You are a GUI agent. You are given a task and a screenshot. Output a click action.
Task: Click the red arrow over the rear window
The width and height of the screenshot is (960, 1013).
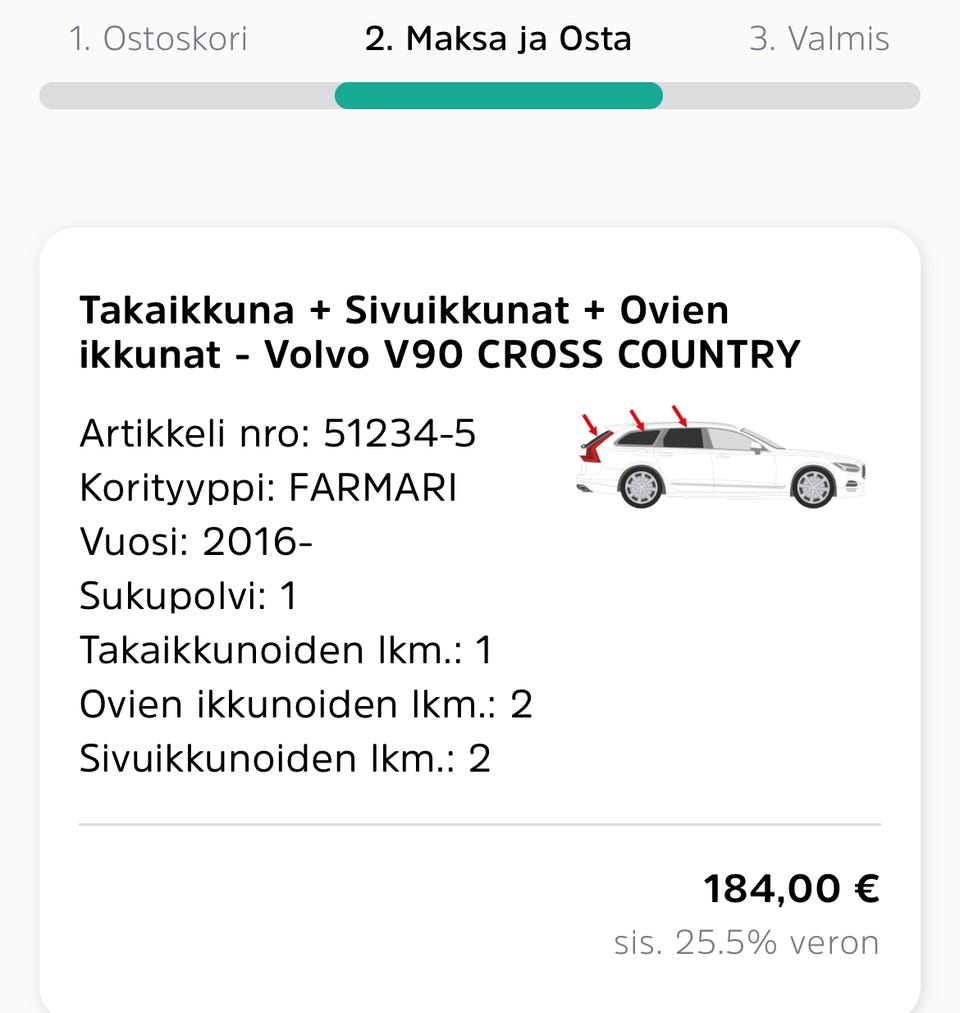pos(589,421)
